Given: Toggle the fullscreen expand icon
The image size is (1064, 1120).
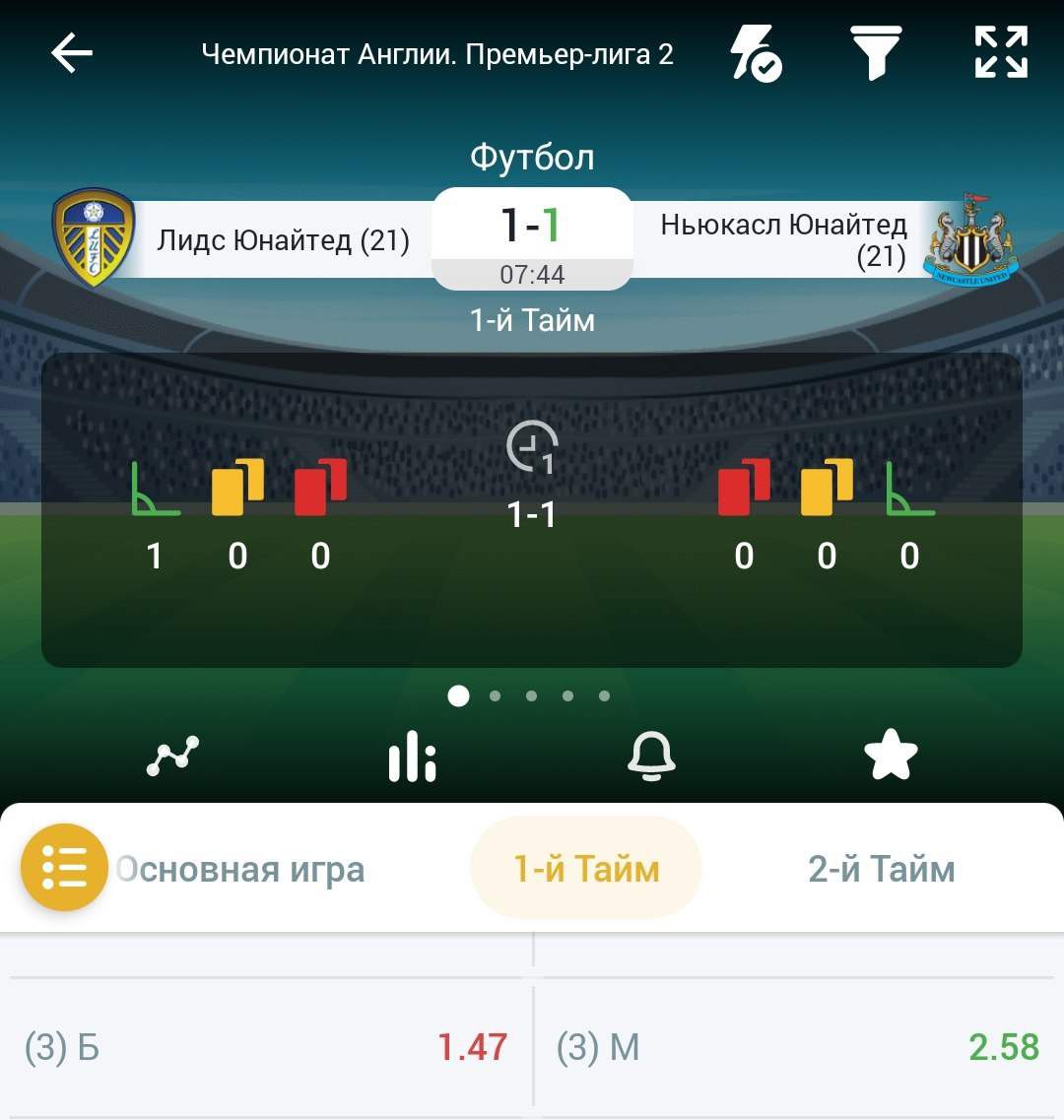Looking at the screenshot, I should point(1001,52).
